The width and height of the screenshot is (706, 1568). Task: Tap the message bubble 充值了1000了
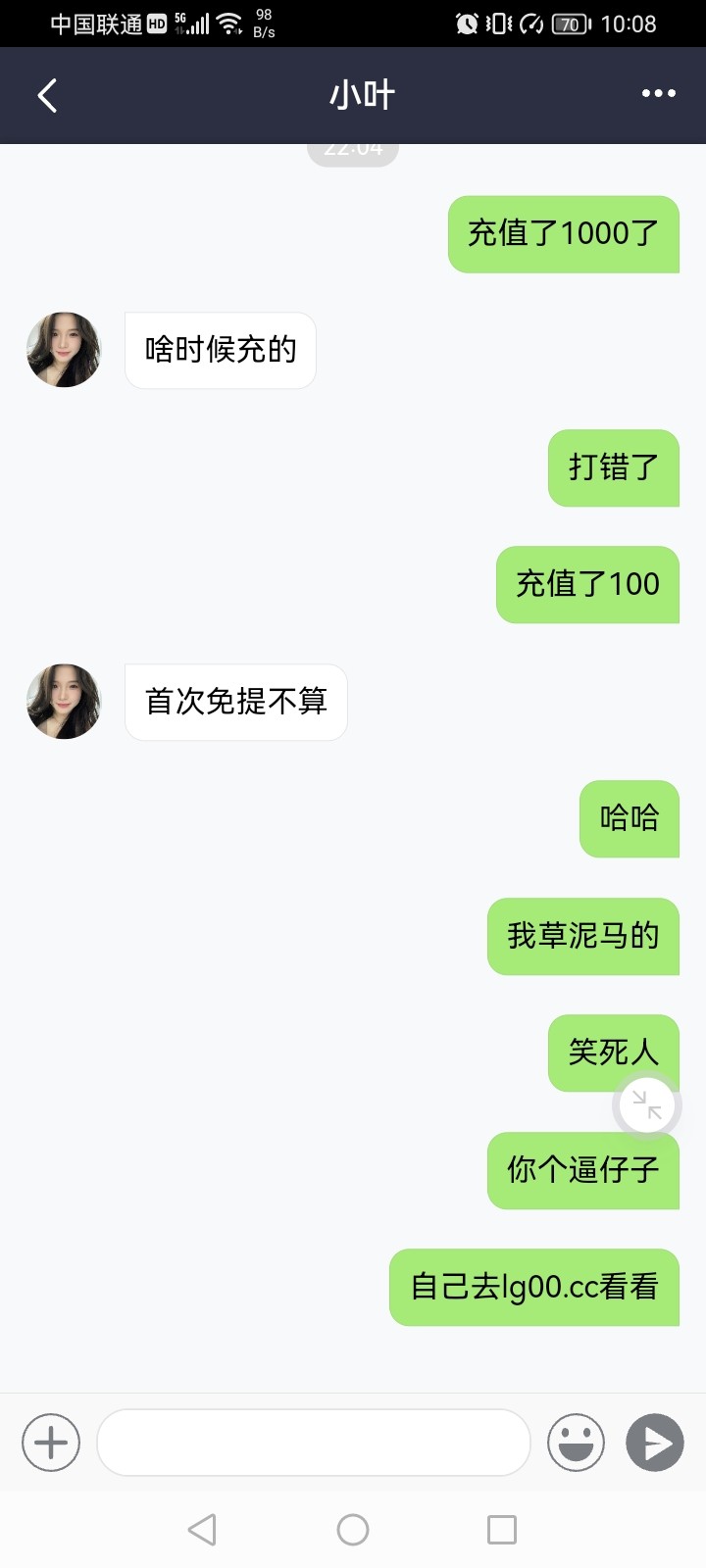click(564, 234)
